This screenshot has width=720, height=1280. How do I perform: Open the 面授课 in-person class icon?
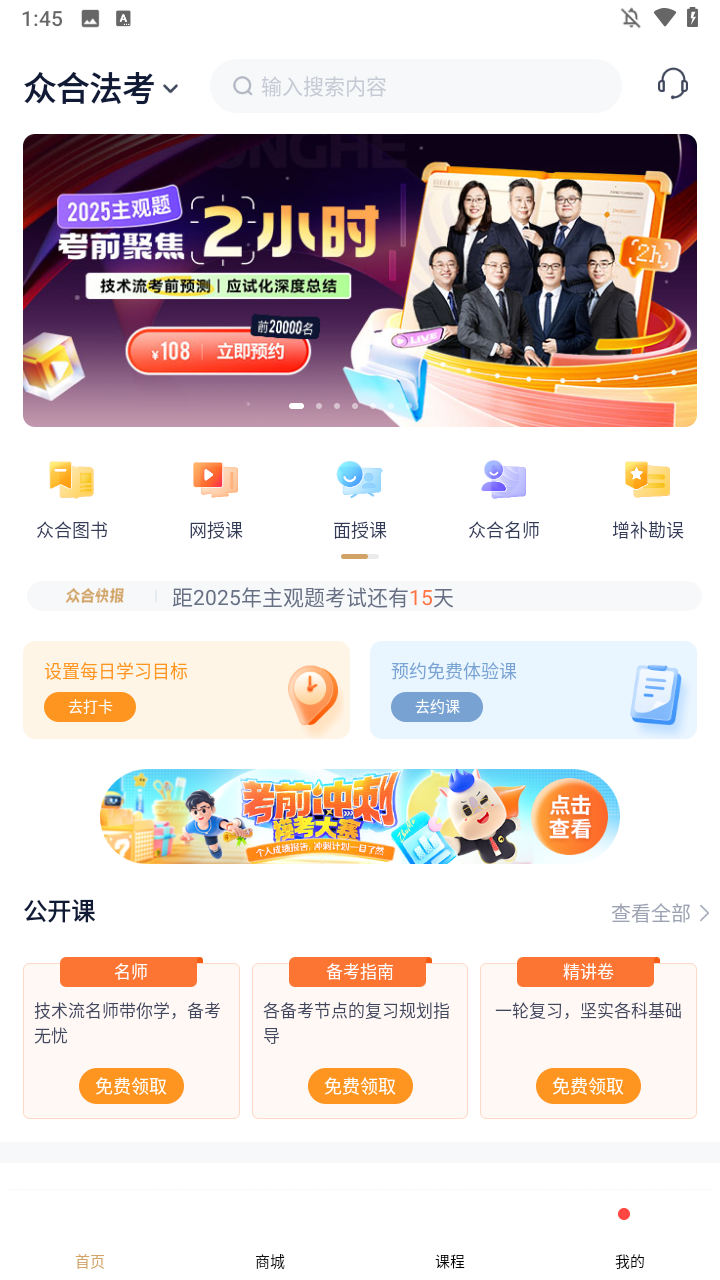[359, 495]
